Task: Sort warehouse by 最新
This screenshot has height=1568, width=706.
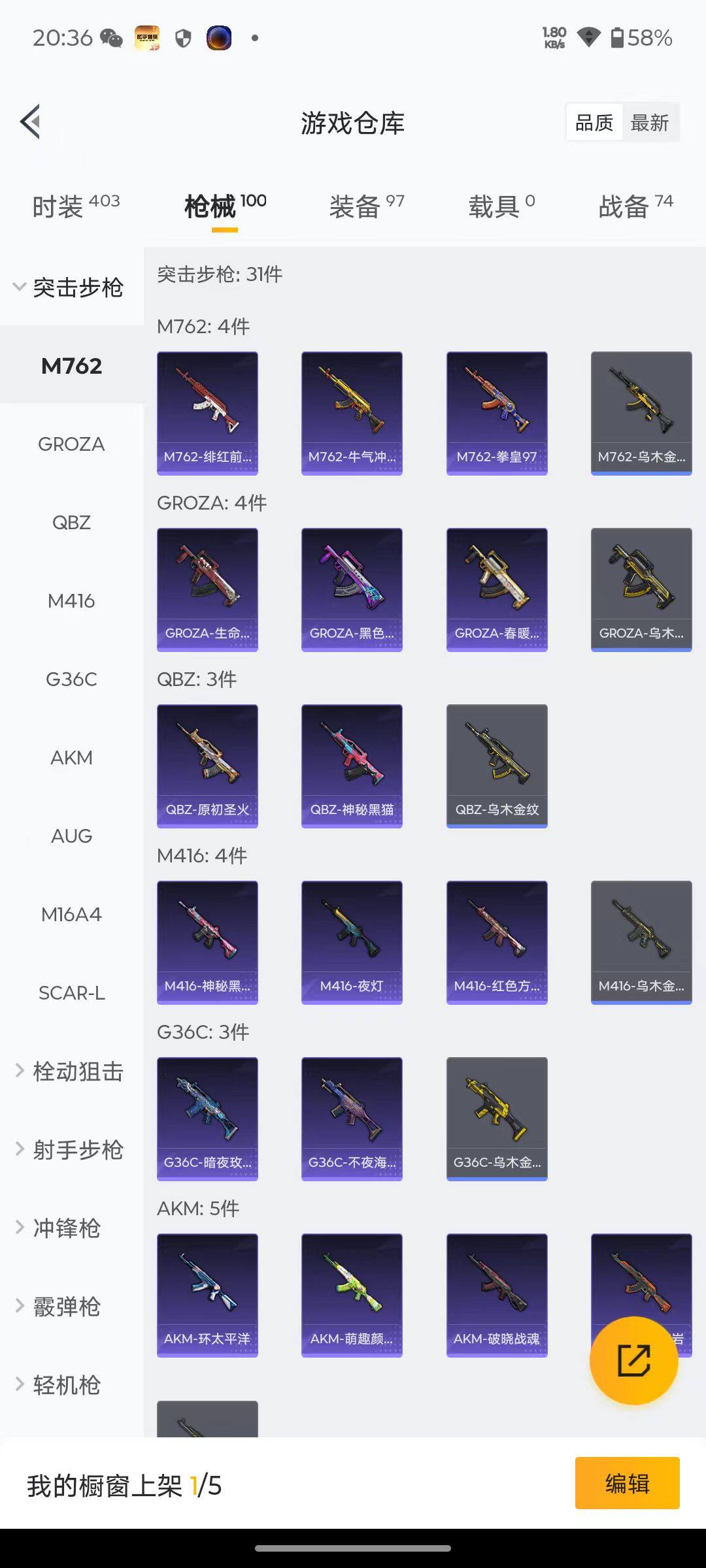Action: (x=649, y=123)
